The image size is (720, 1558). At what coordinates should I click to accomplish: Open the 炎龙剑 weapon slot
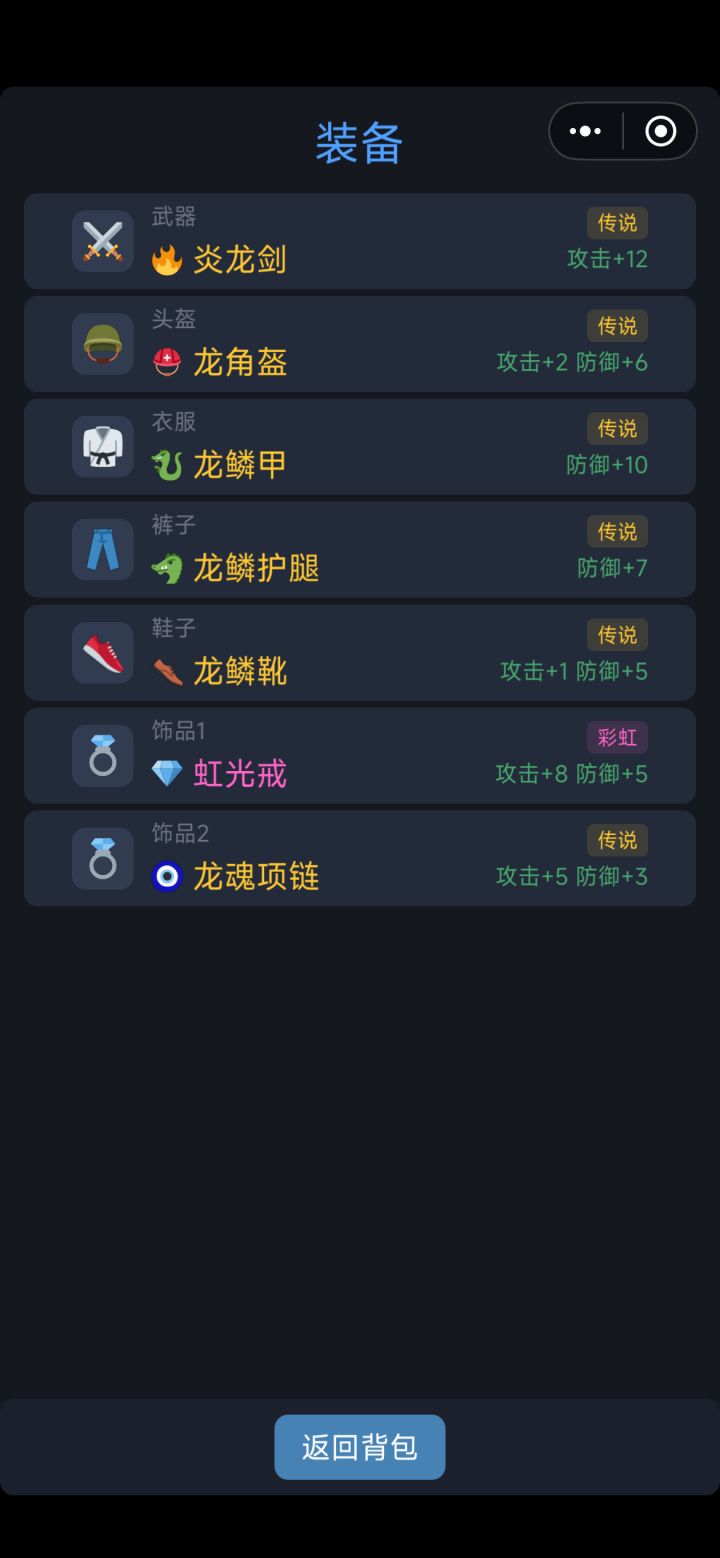359,242
